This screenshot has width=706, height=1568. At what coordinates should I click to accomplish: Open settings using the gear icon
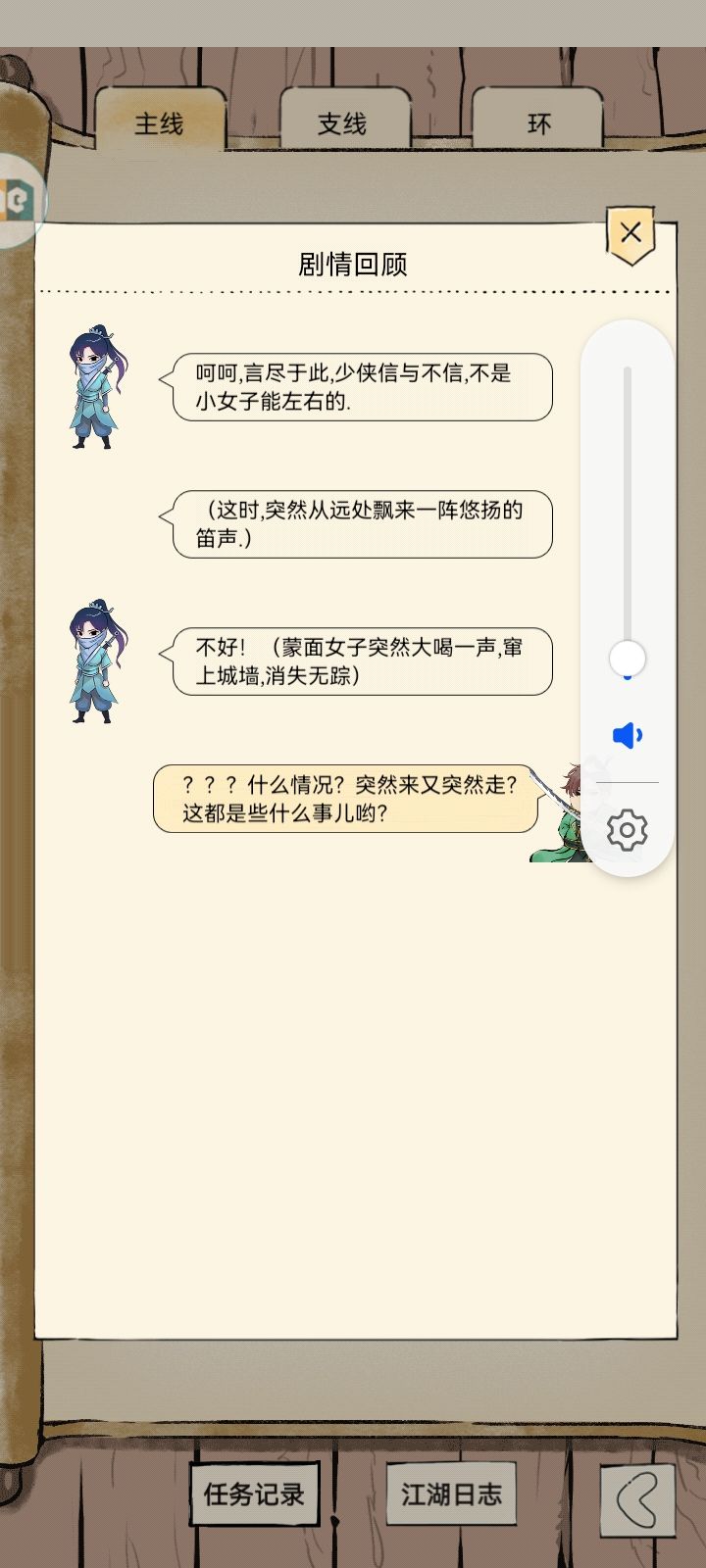[x=628, y=828]
